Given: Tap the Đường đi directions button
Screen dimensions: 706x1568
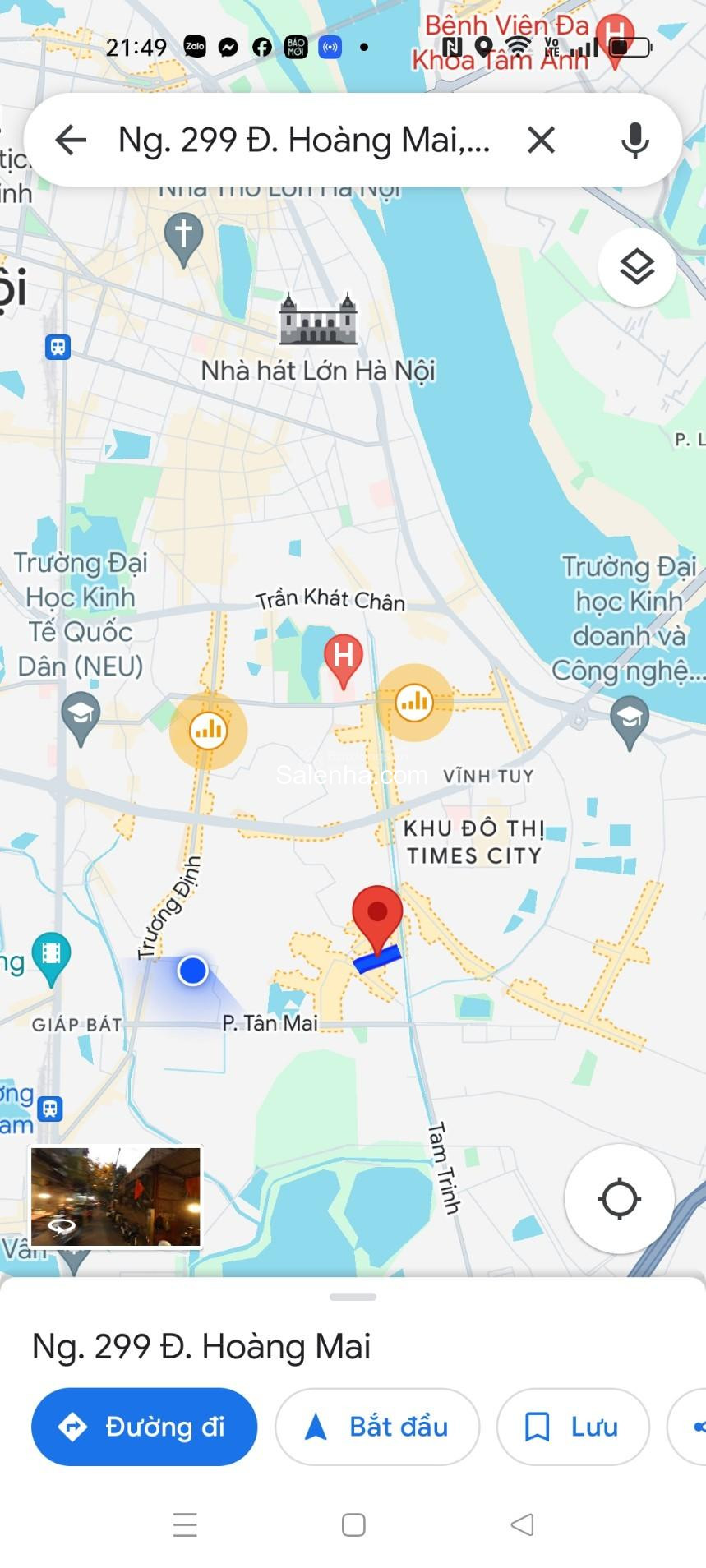Looking at the screenshot, I should click(x=144, y=1427).
